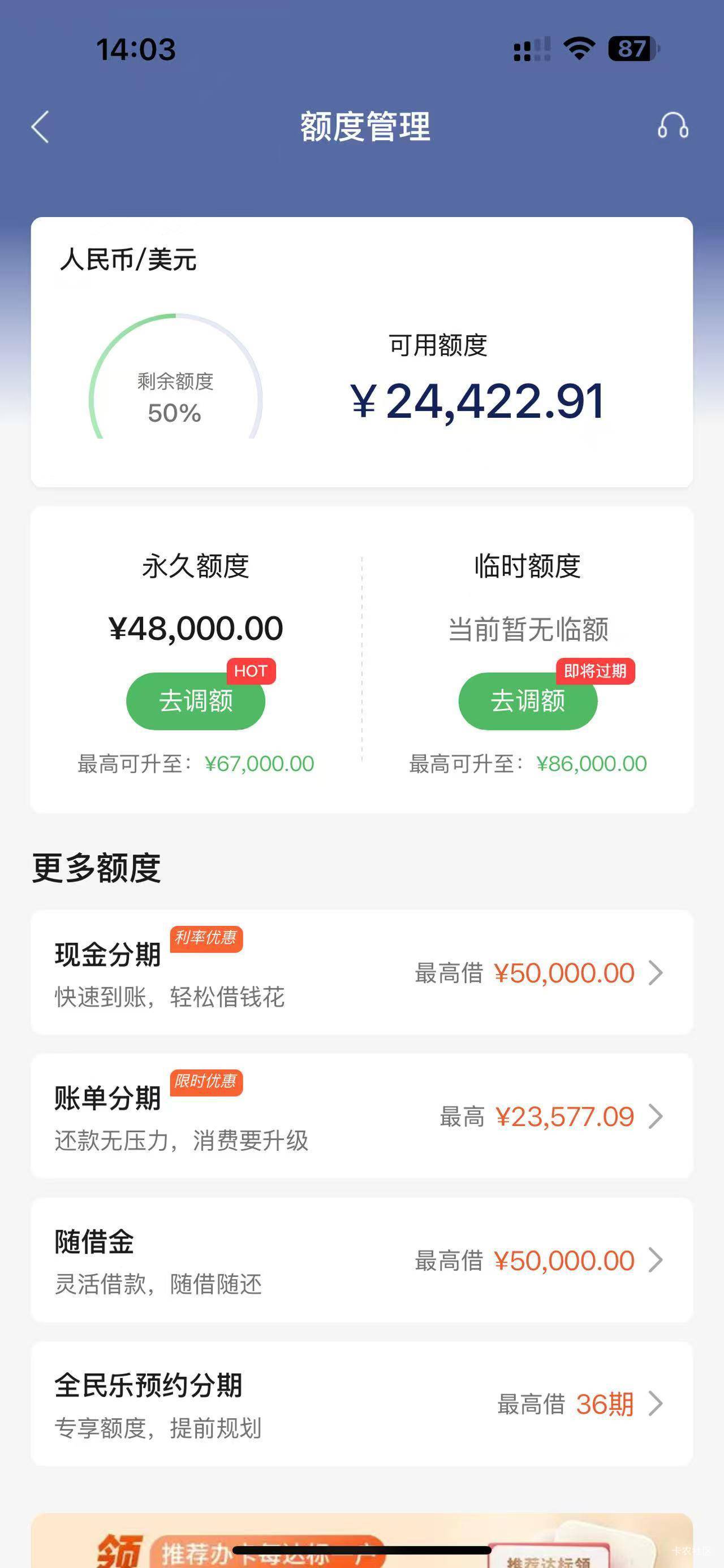Go back using the top-left arrow
Screen dimensions: 724x1568
point(40,127)
